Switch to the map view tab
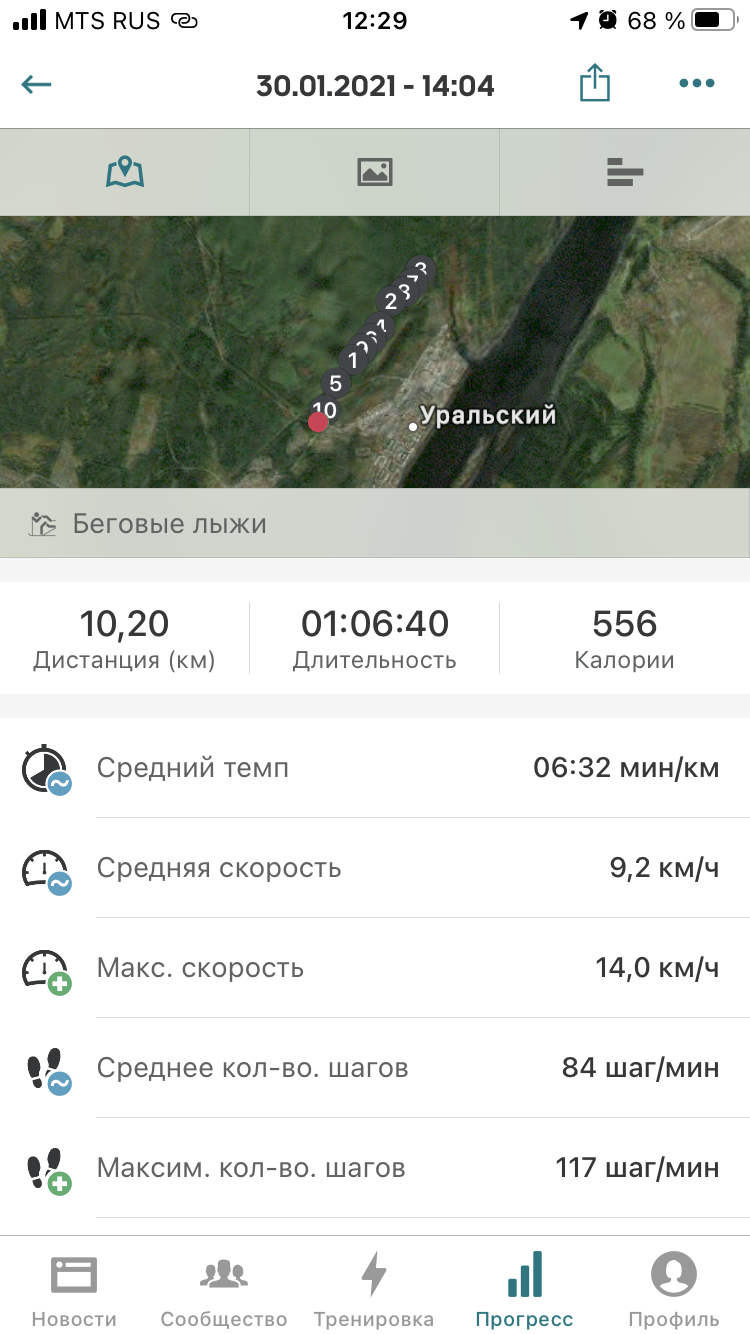 pos(125,172)
